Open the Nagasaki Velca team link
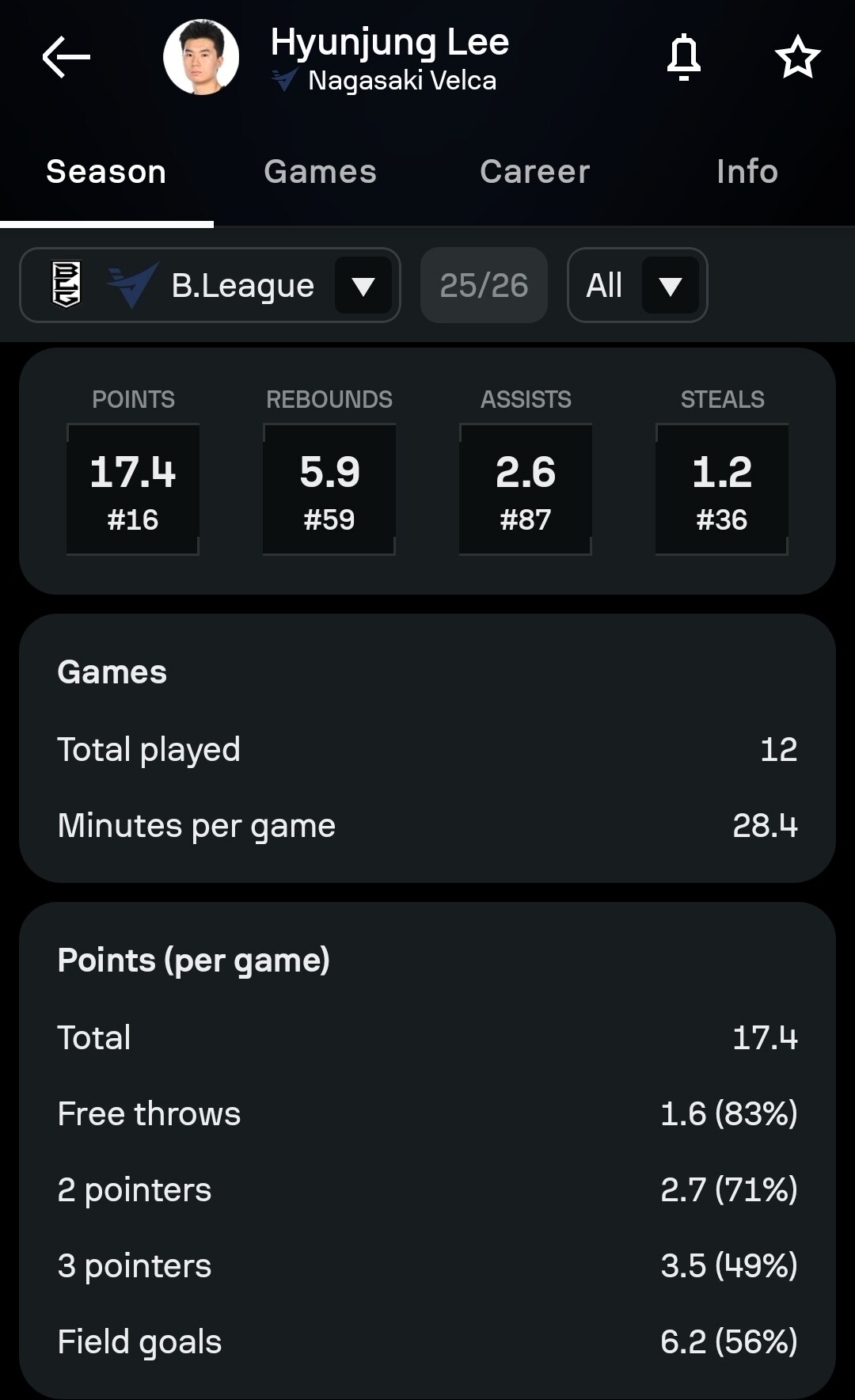This screenshot has width=855, height=1400. pos(401,81)
